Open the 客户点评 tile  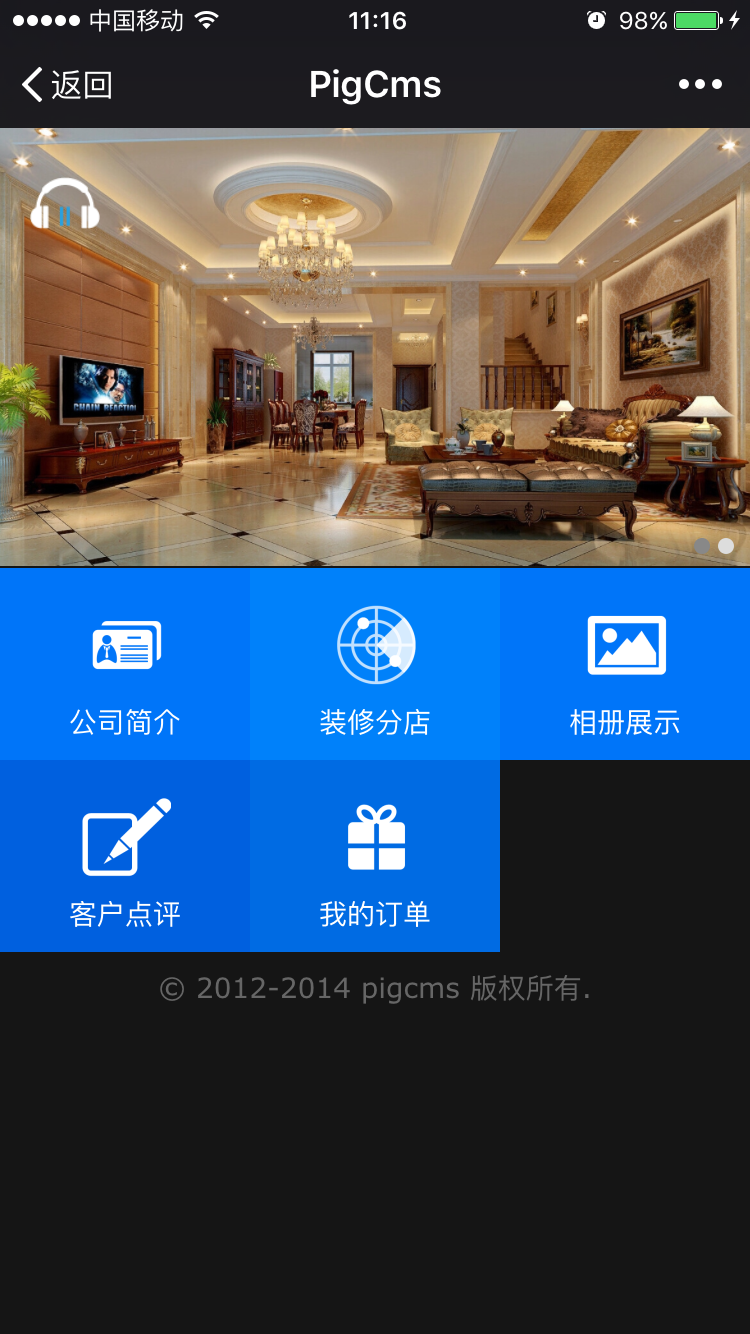point(125,856)
